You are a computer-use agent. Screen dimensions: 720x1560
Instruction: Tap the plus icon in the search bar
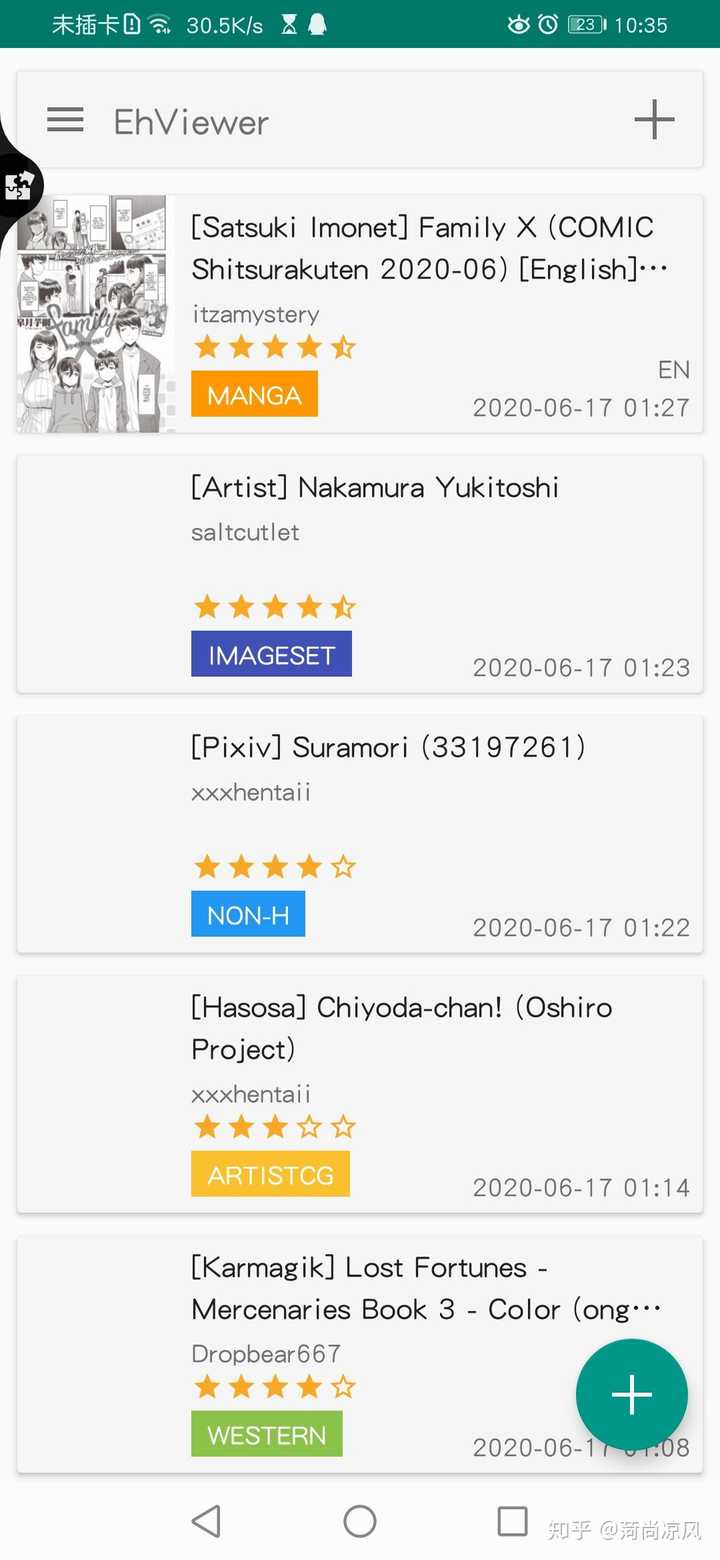(x=654, y=121)
